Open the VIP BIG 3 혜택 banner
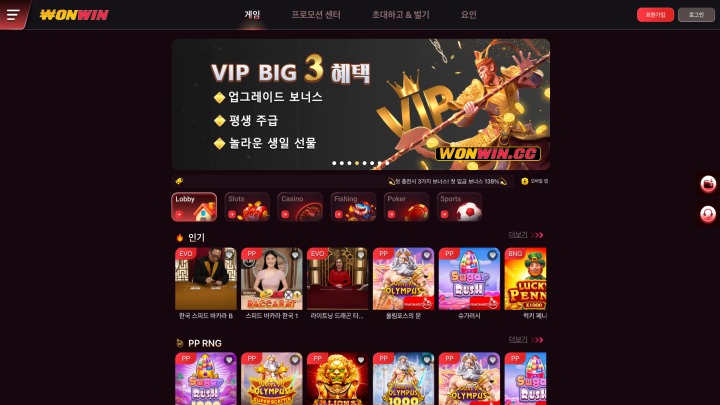This screenshot has width=720, height=405. (360, 104)
